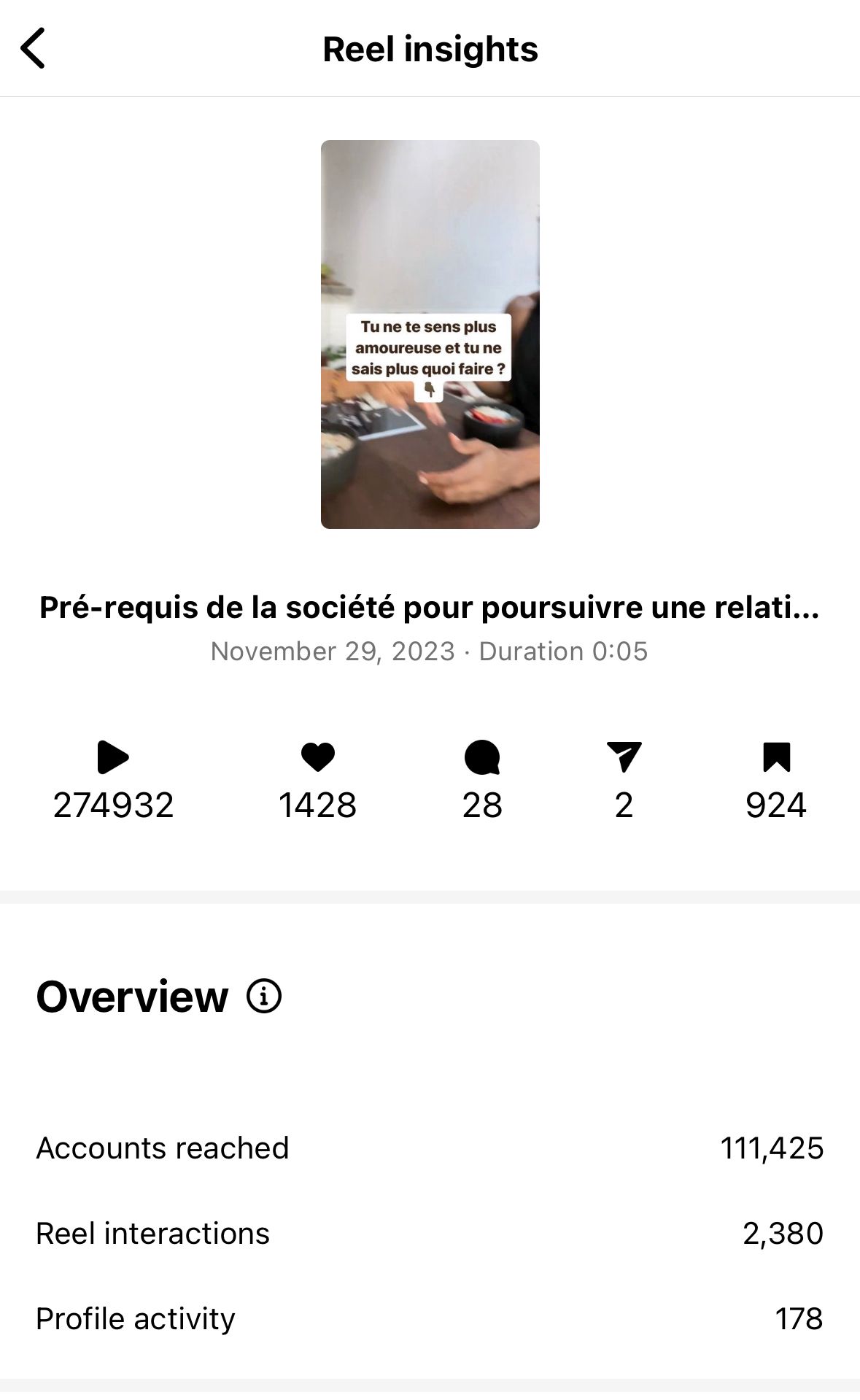
Task: Go back from Reel insights
Action: tap(34, 49)
